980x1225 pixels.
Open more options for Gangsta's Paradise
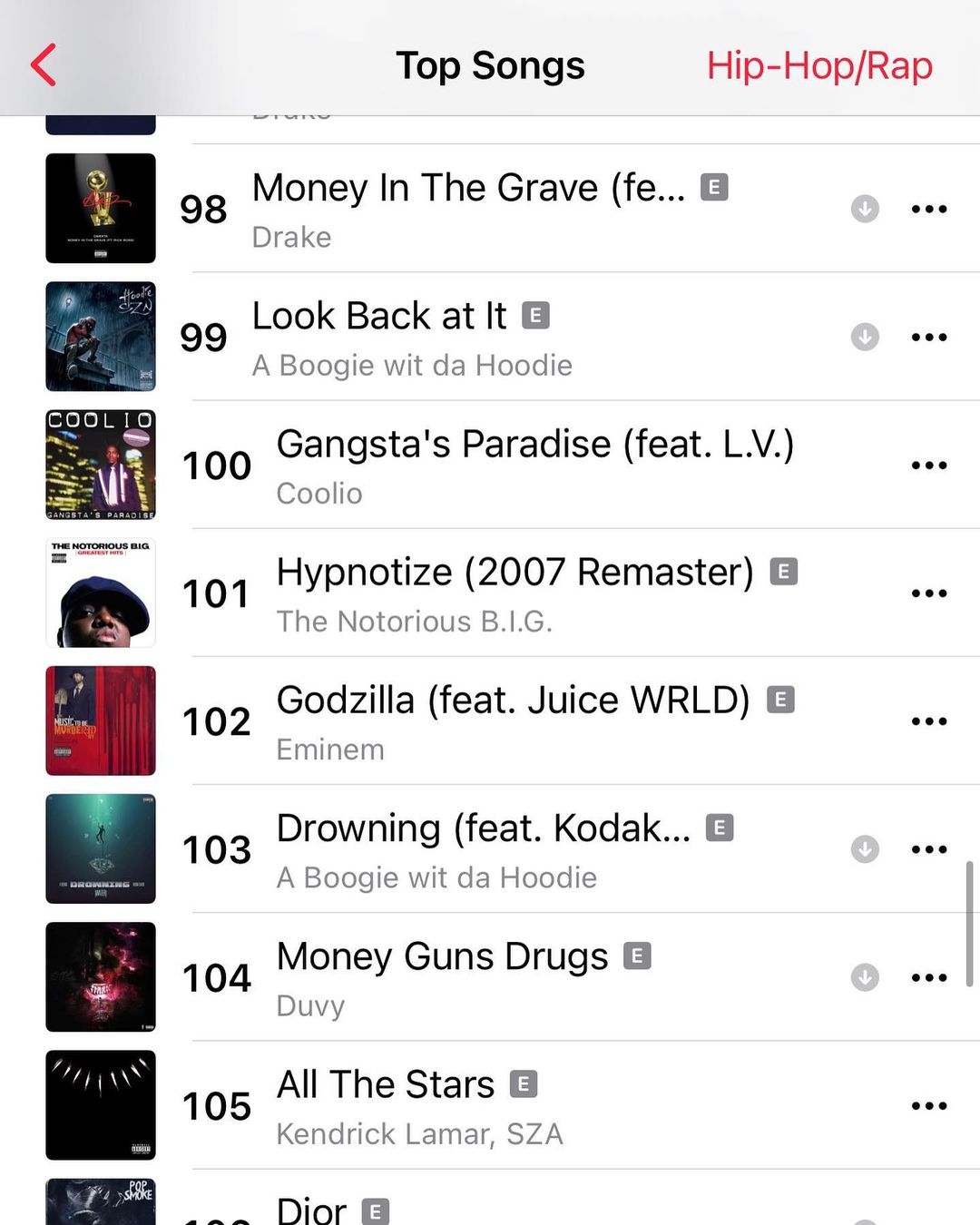(x=929, y=465)
